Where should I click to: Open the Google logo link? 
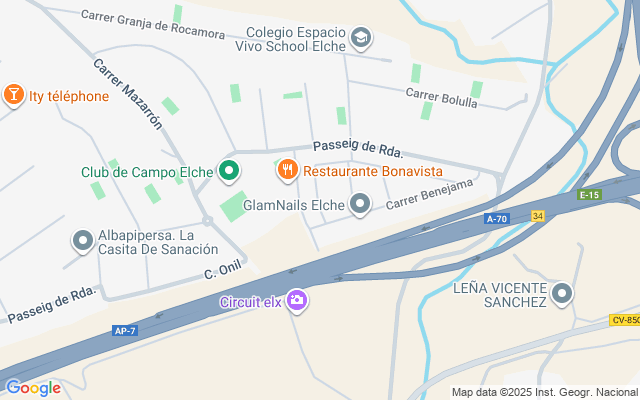(33, 388)
